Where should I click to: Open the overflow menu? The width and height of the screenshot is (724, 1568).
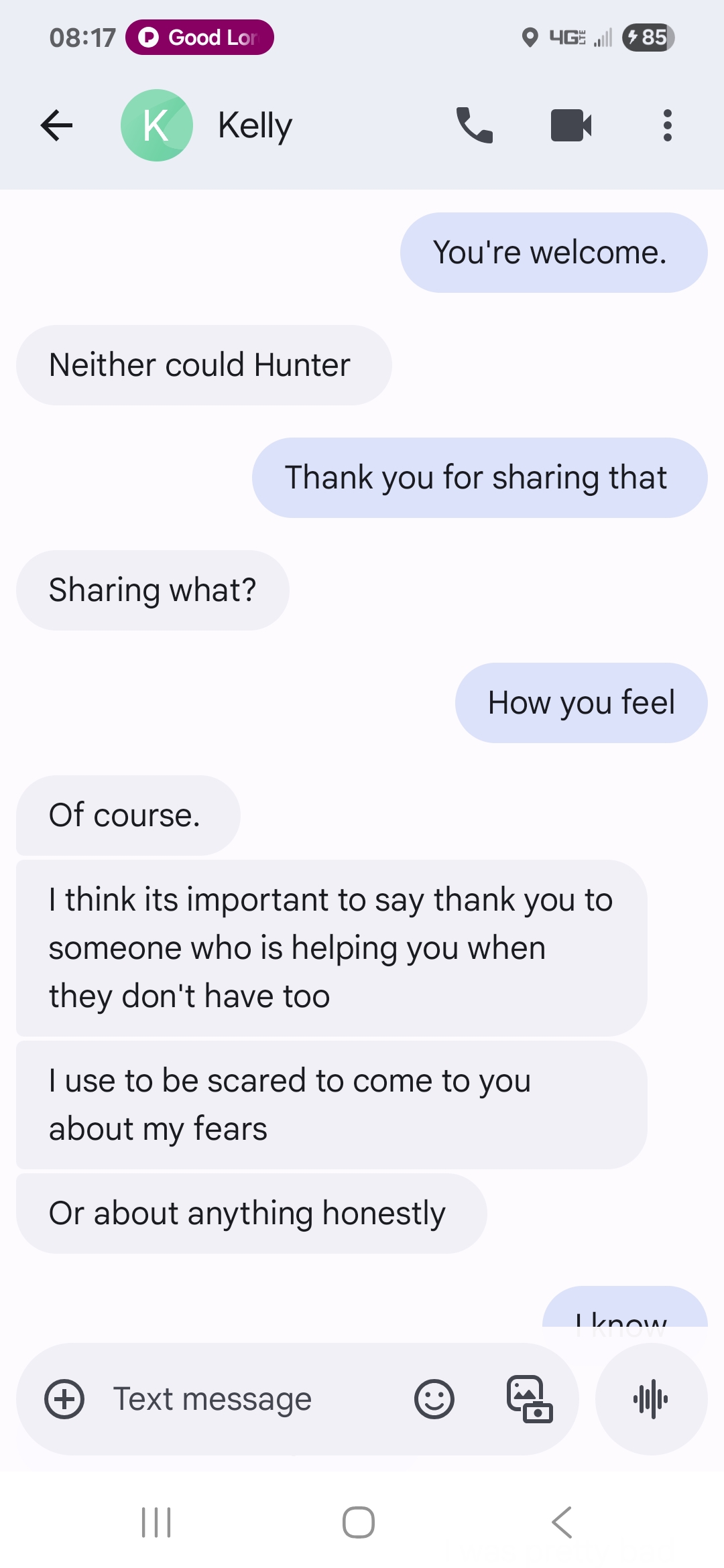[x=667, y=125]
